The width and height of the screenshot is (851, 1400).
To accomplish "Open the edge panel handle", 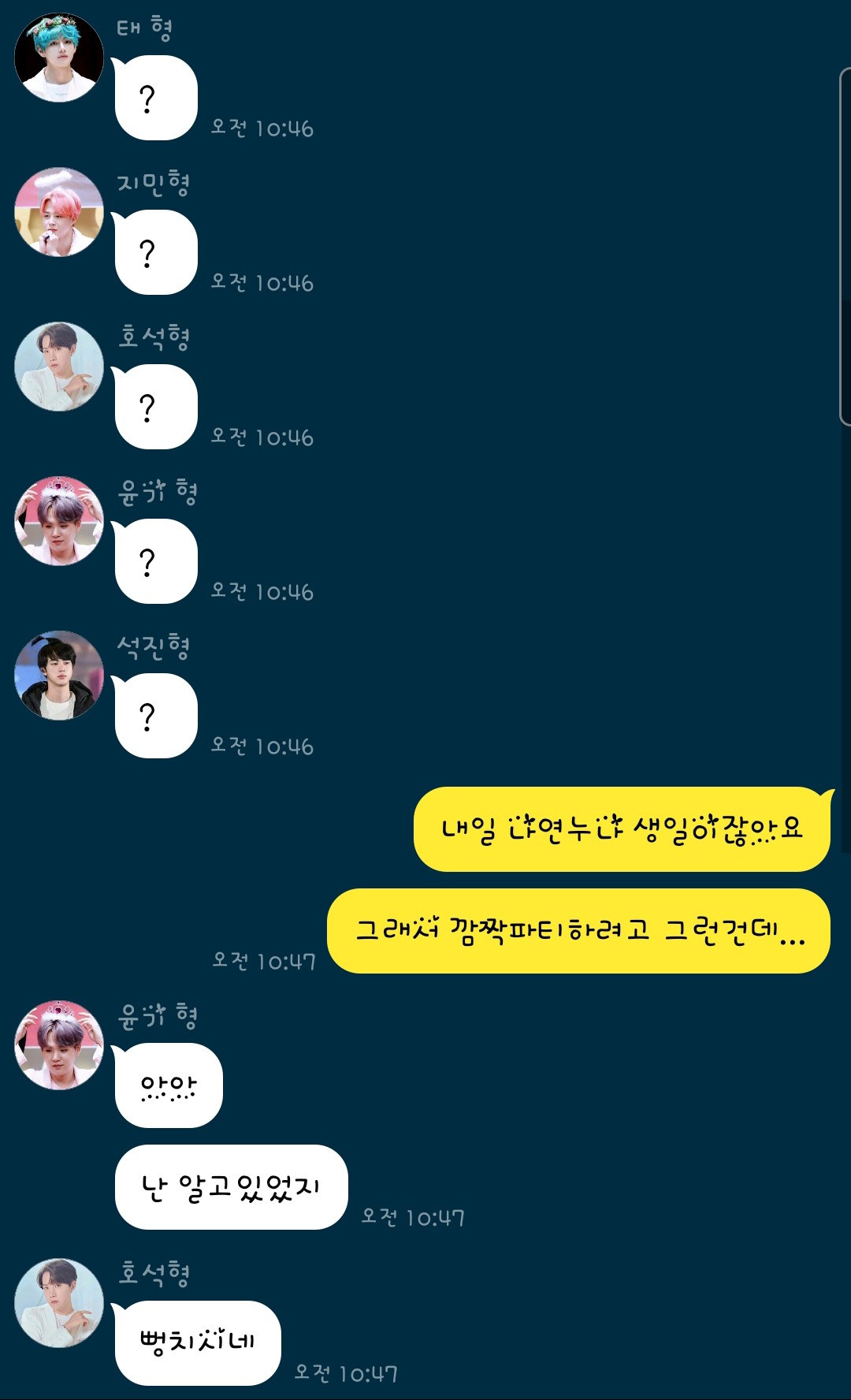I will click(x=845, y=246).
